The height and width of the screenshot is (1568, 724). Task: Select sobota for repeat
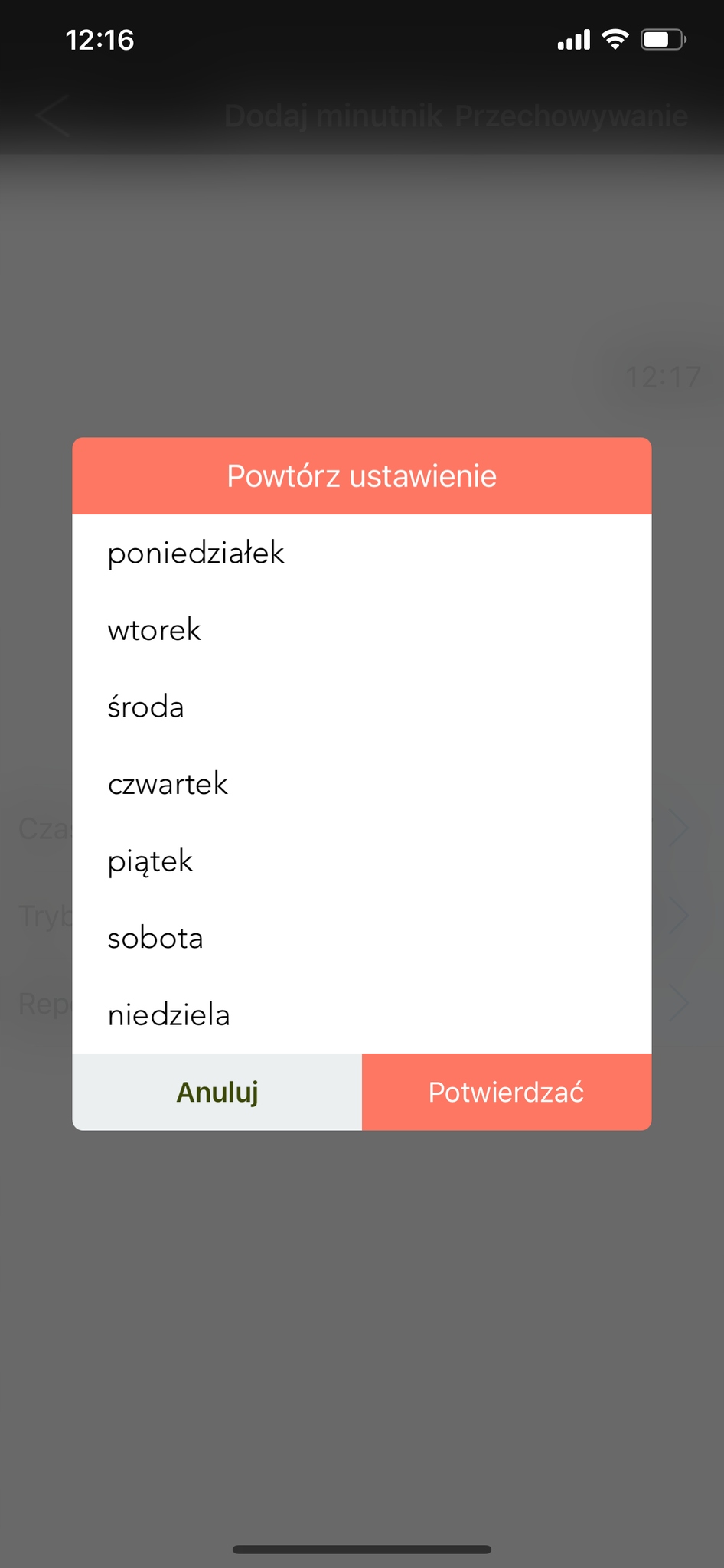361,938
